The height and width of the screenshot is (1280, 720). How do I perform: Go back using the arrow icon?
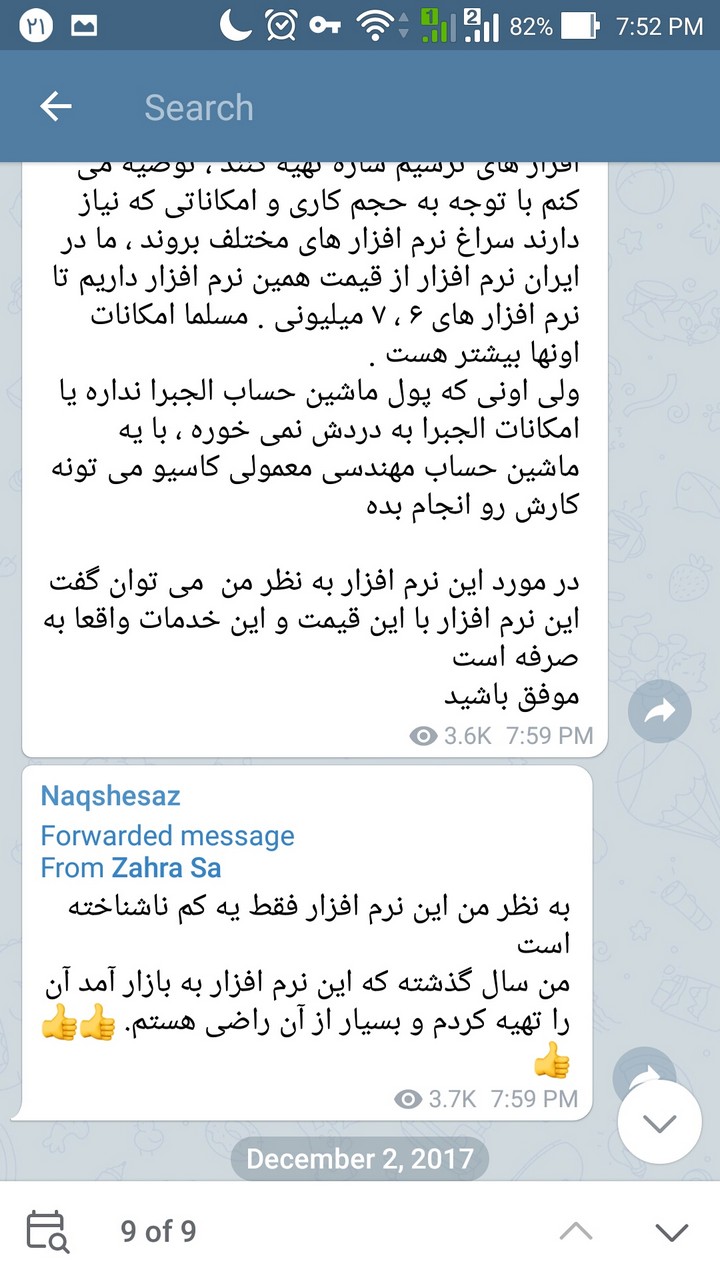point(55,107)
